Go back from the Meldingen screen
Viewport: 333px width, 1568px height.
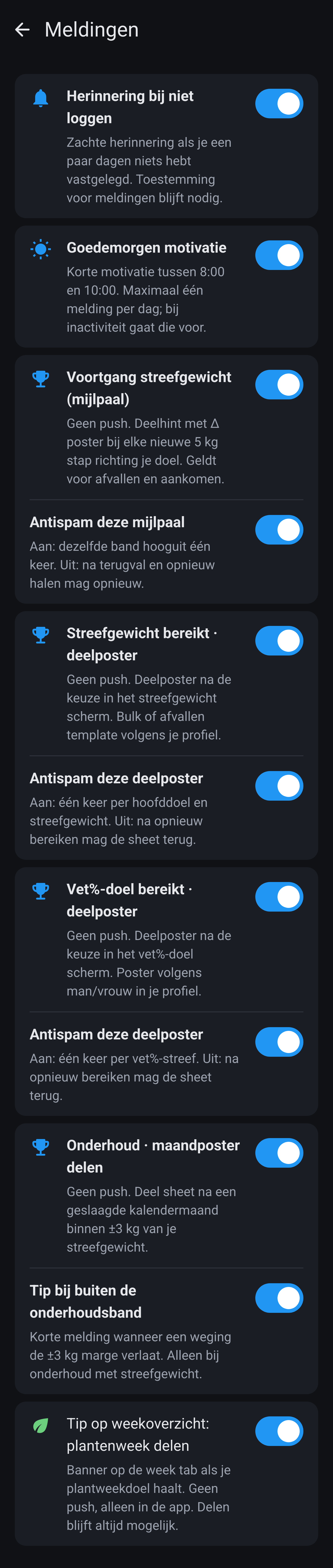(x=22, y=29)
